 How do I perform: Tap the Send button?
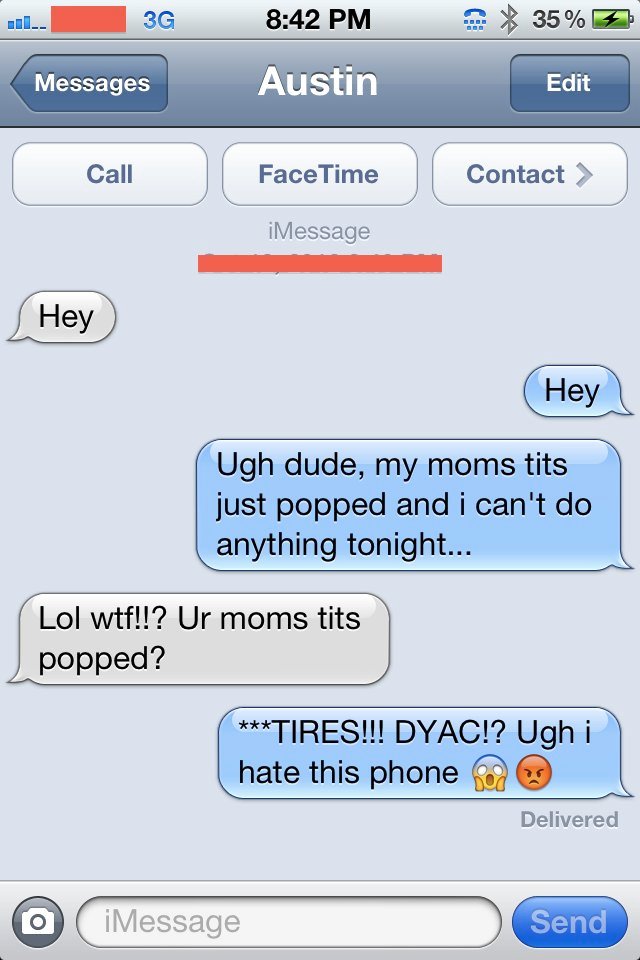(x=568, y=921)
